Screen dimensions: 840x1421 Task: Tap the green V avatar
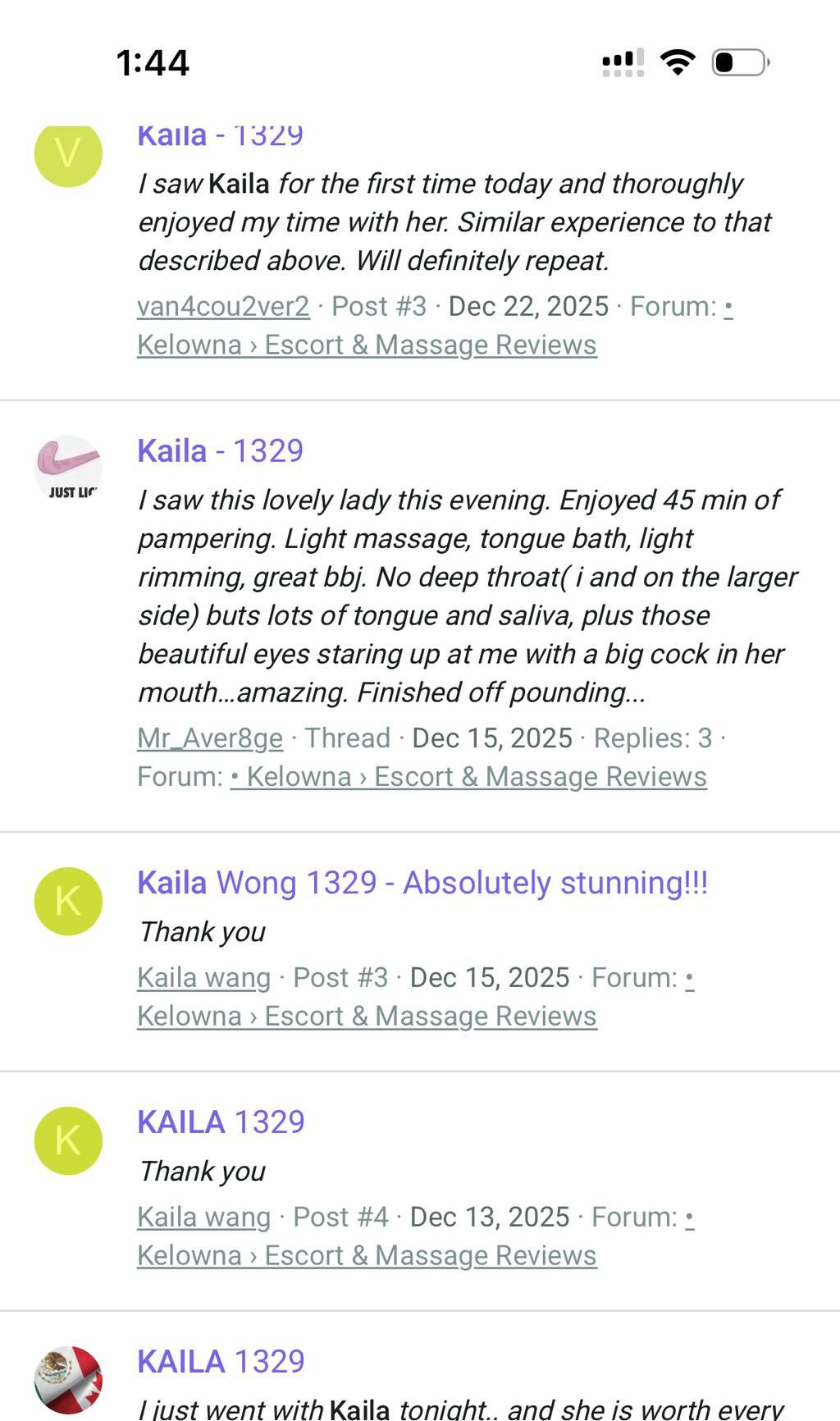click(68, 153)
